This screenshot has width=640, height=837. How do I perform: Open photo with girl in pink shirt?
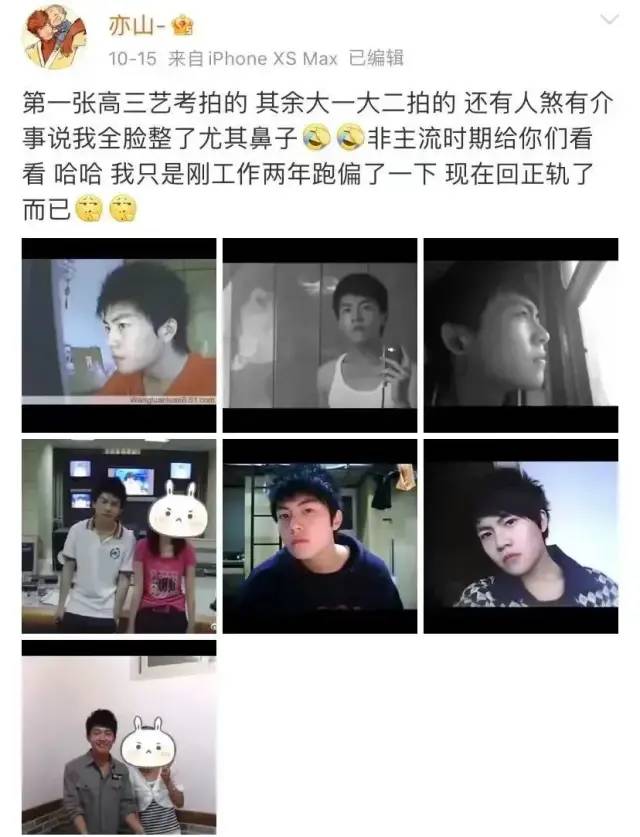[119, 535]
